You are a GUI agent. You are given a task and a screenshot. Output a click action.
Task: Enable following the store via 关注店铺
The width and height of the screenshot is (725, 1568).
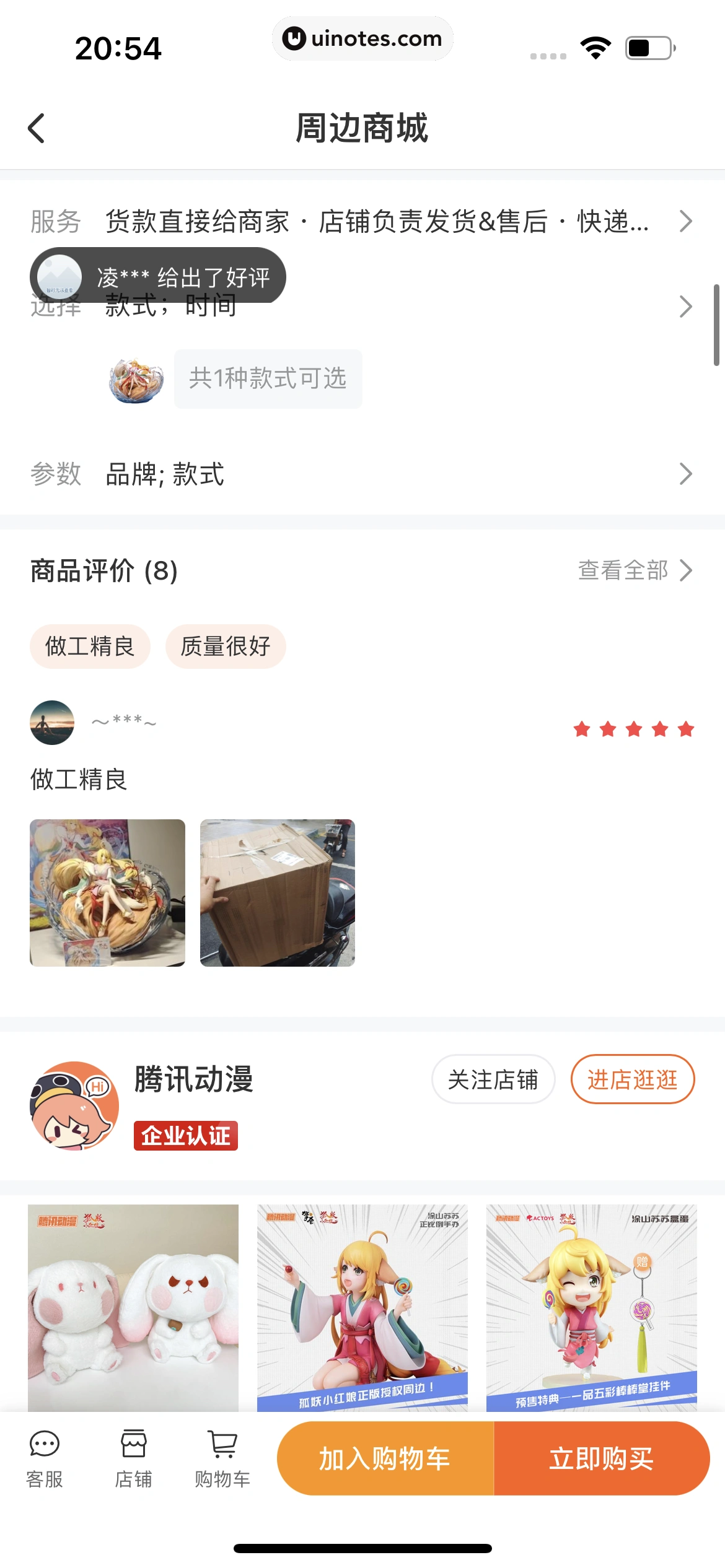click(x=493, y=1079)
